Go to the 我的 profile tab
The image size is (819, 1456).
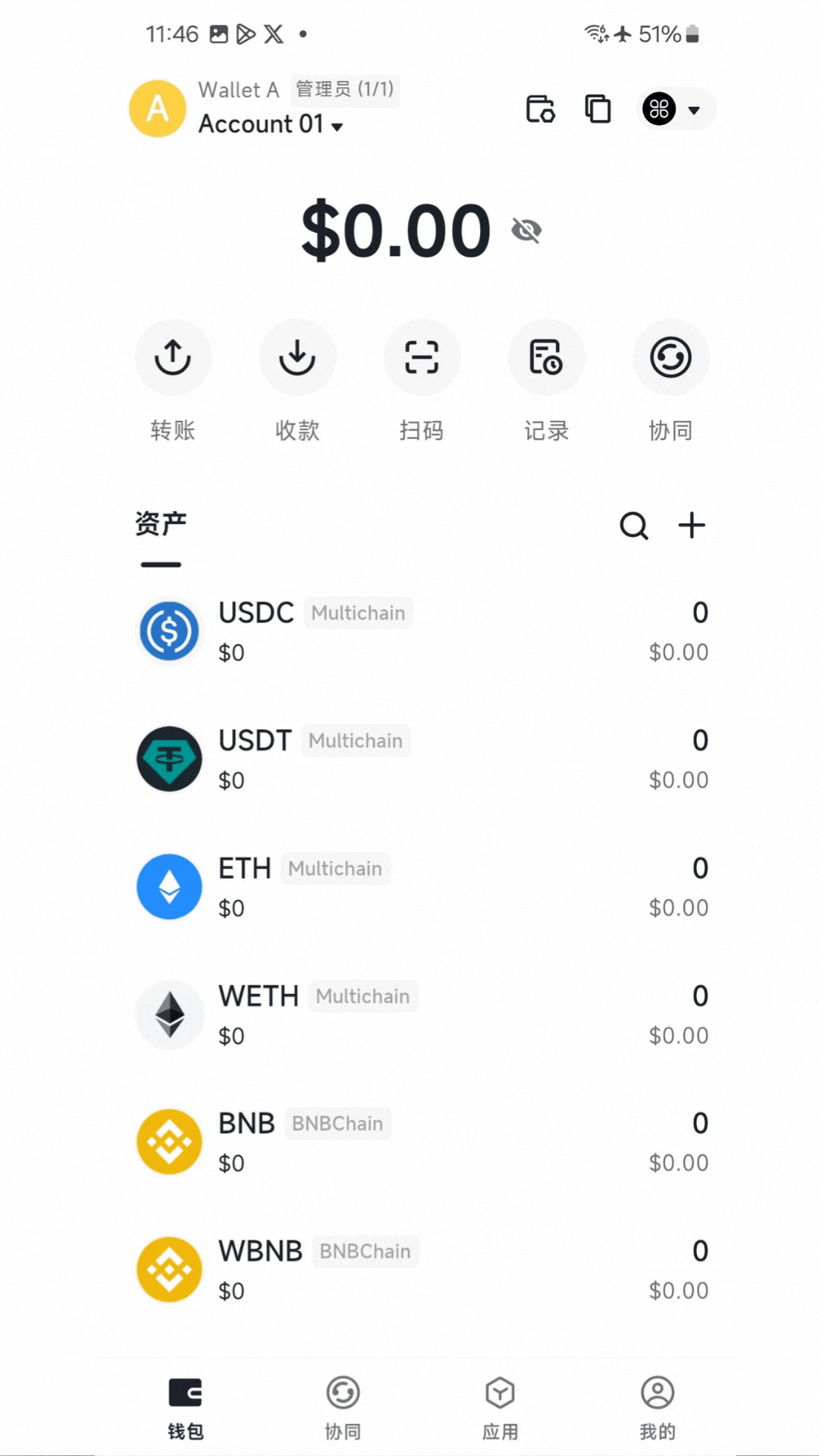click(657, 1407)
